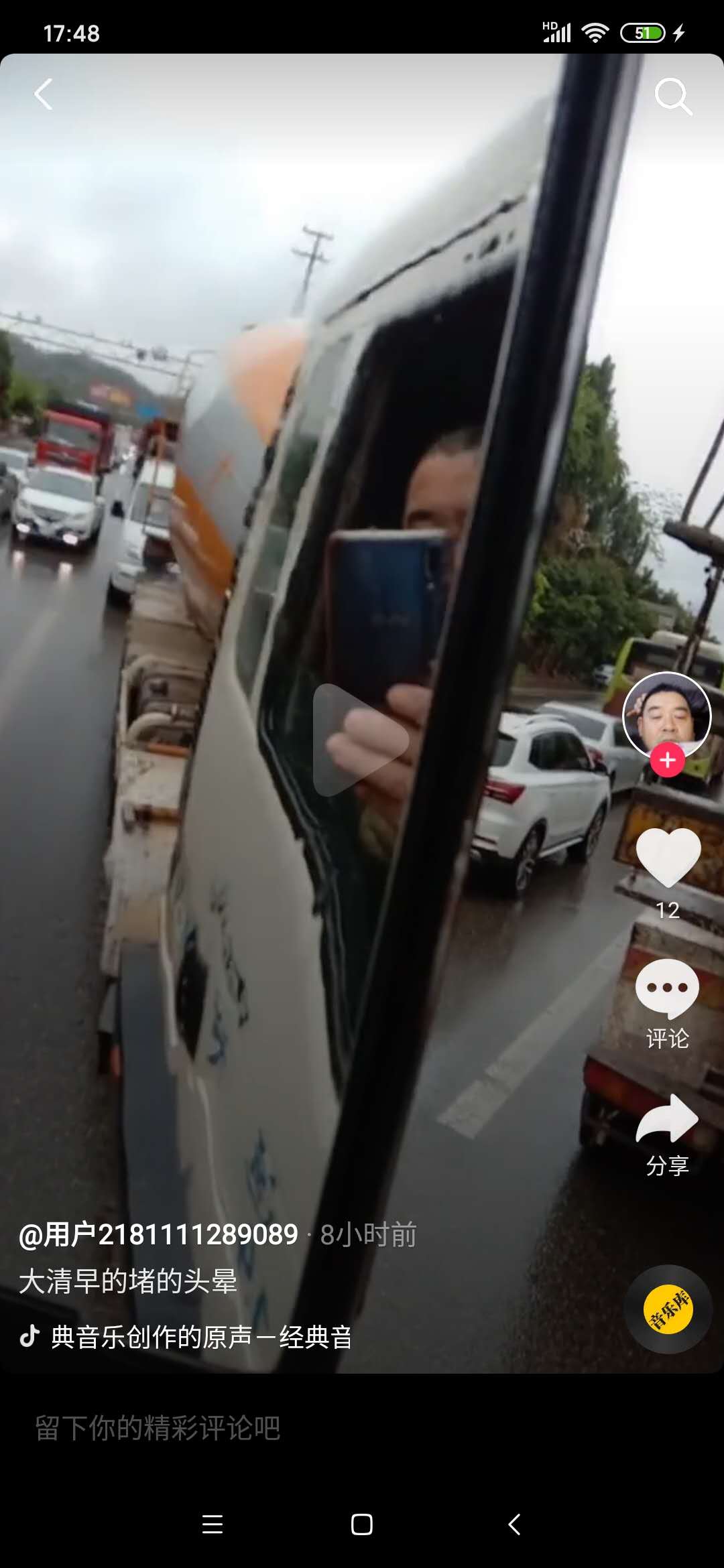The height and width of the screenshot is (1568, 724).
Task: Open search with the magnifier icon
Action: tap(672, 96)
